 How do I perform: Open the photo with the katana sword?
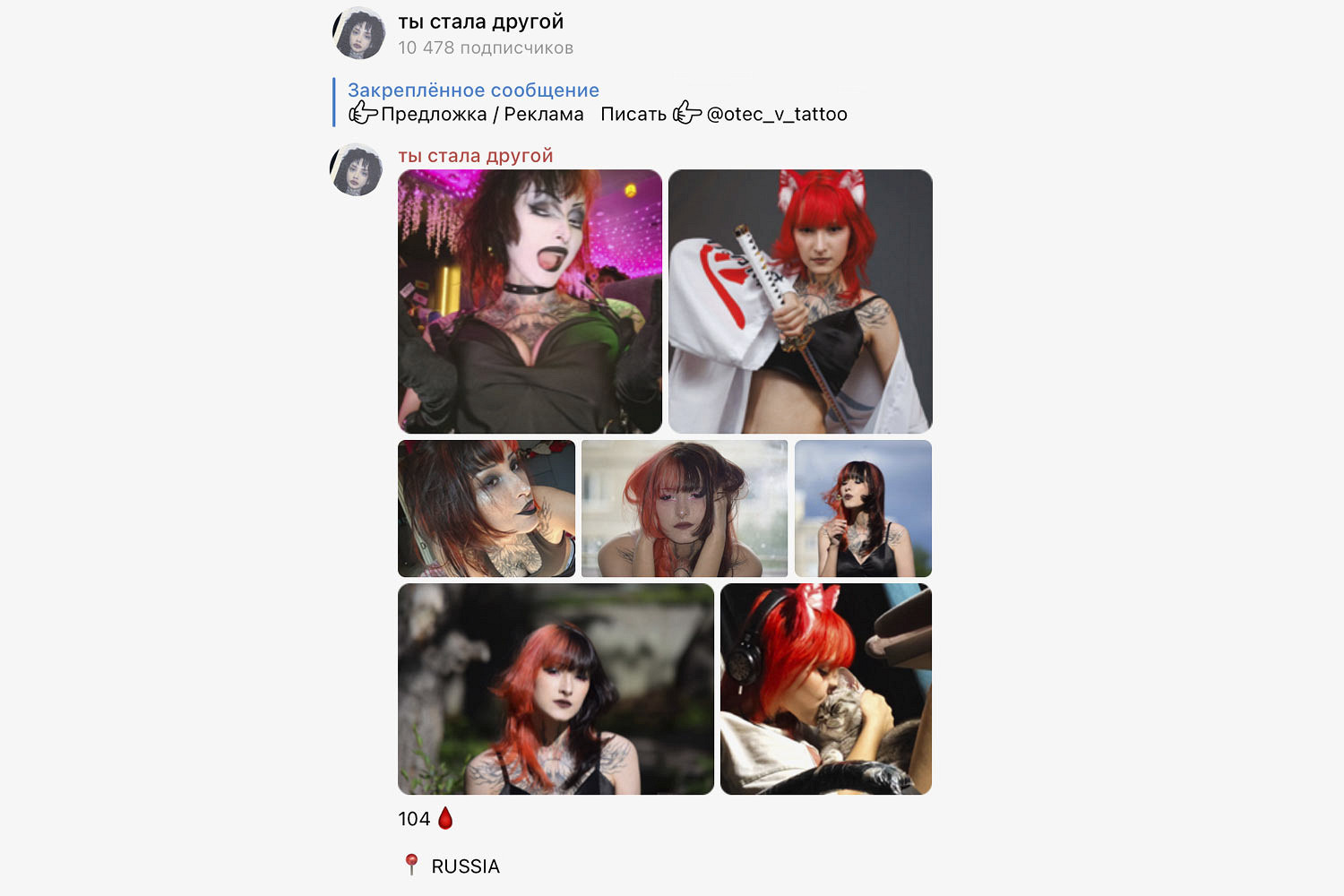pos(800,301)
